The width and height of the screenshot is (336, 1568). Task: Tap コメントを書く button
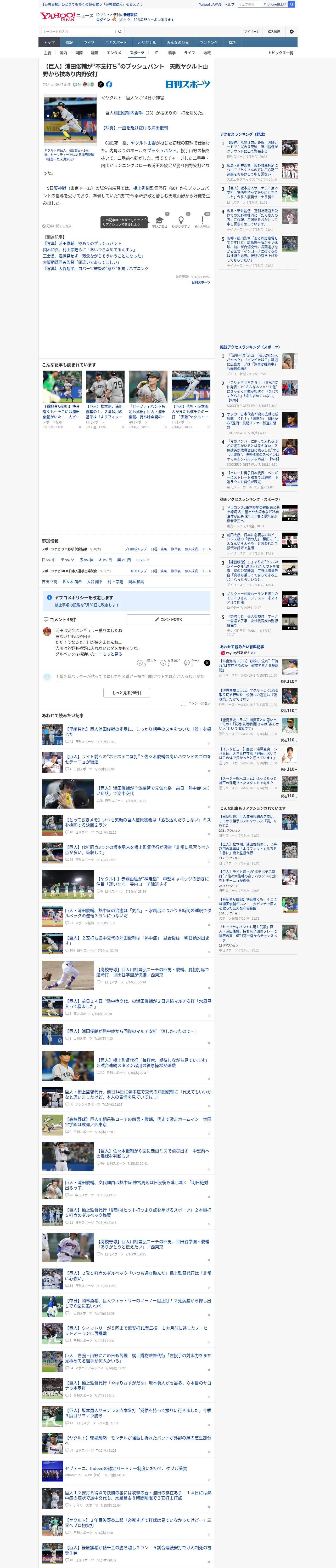(x=168, y=619)
